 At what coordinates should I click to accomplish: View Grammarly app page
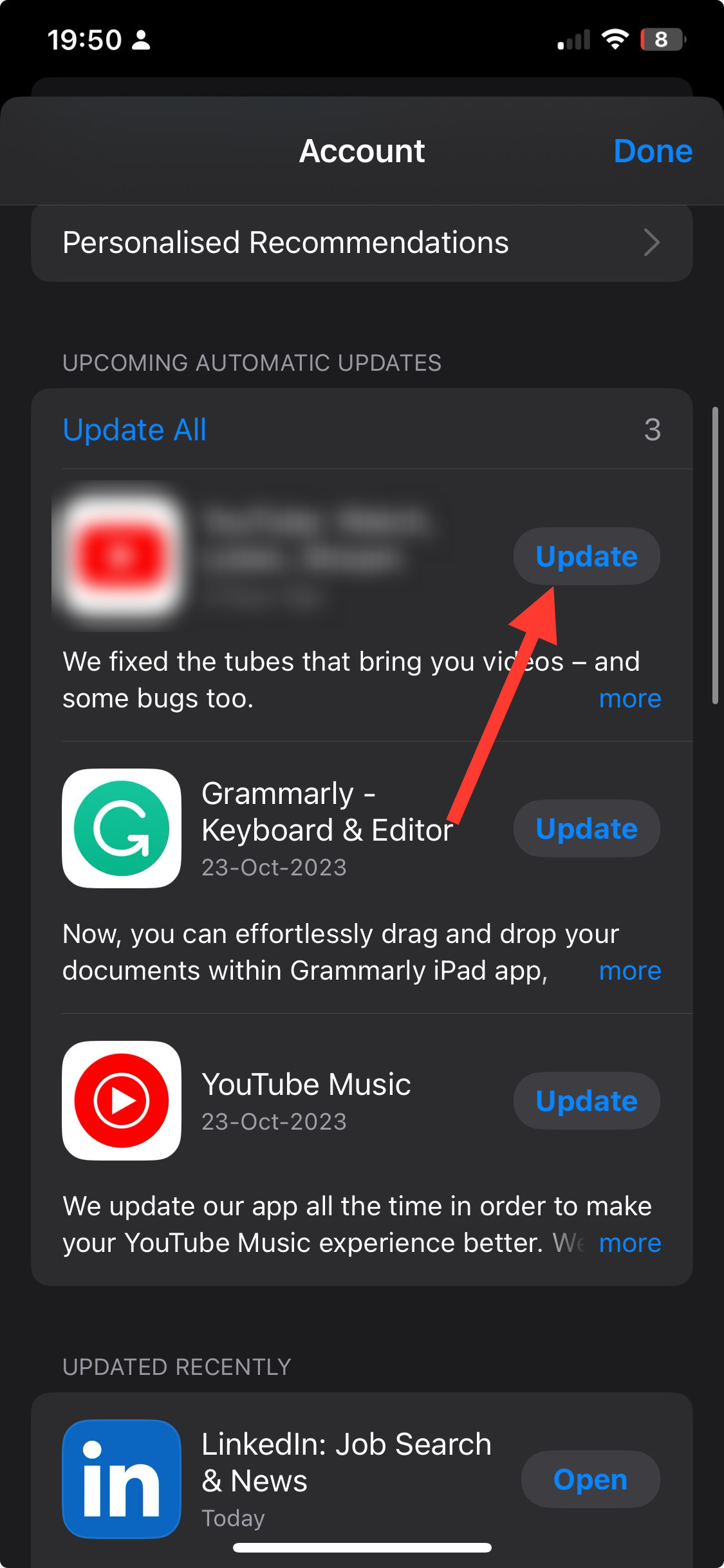[x=121, y=828]
